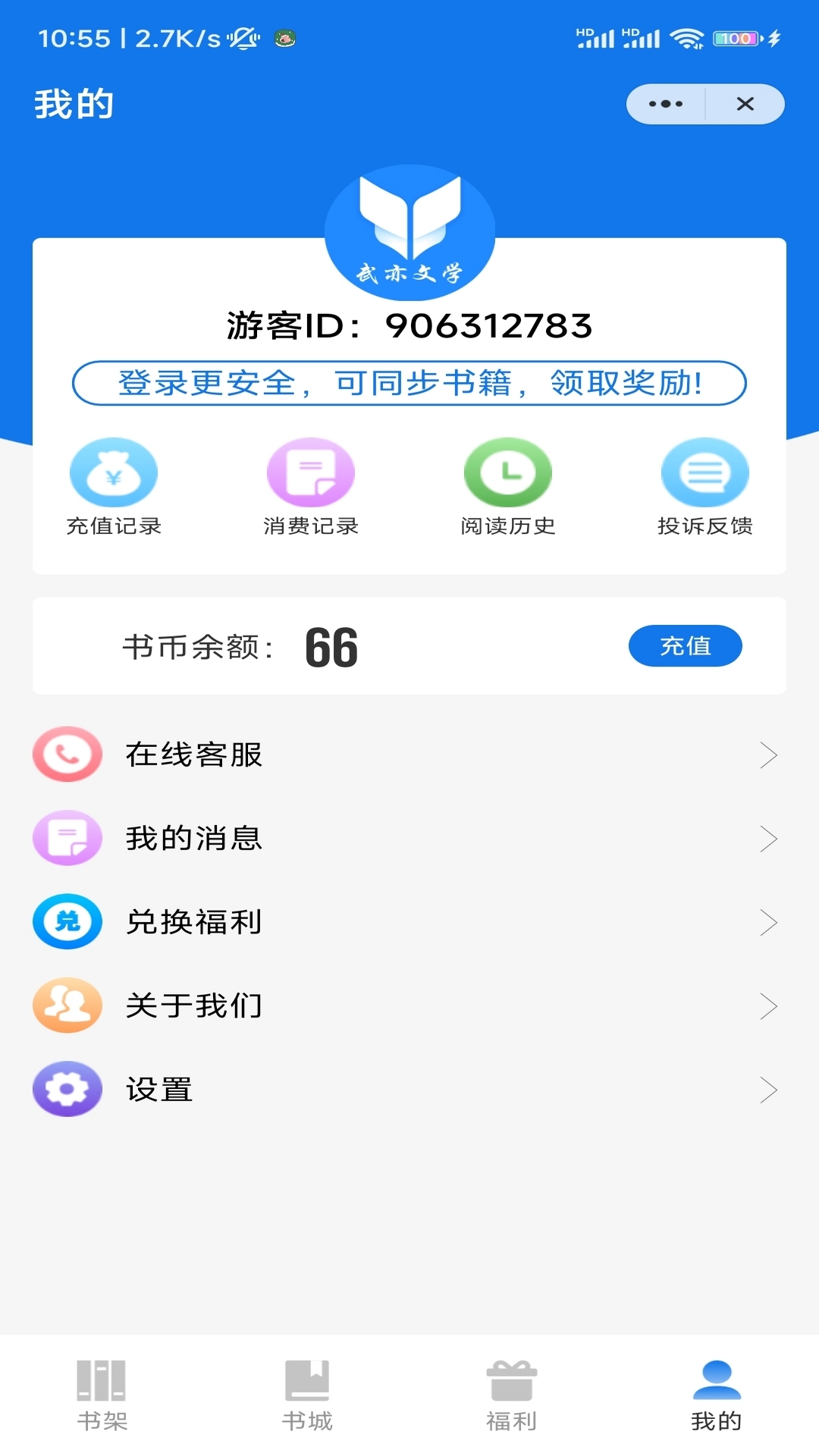The height and width of the screenshot is (1456, 819).
Task: Open 兑换福利 redeem benefits icon
Action: coord(67,922)
